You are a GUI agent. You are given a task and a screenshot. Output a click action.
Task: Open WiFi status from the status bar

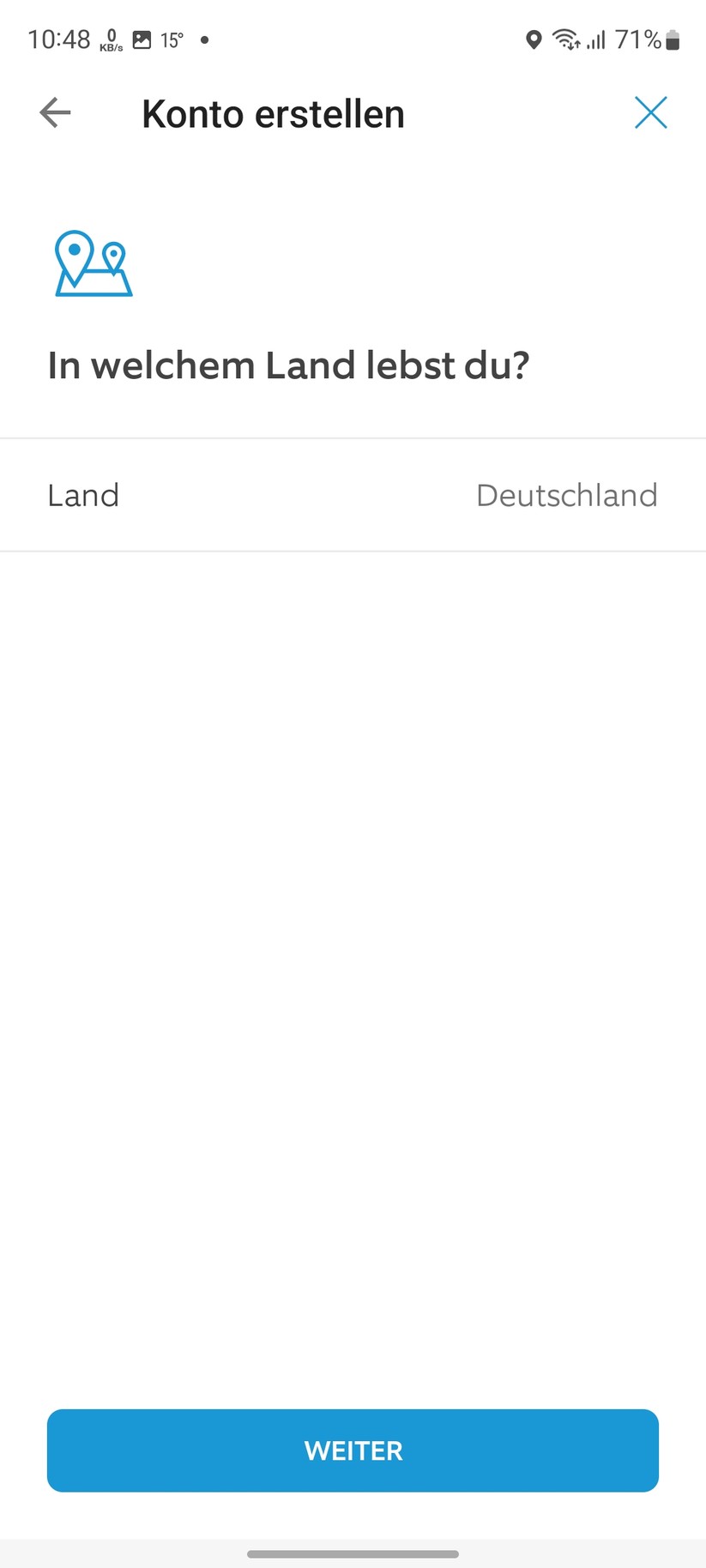point(566,39)
